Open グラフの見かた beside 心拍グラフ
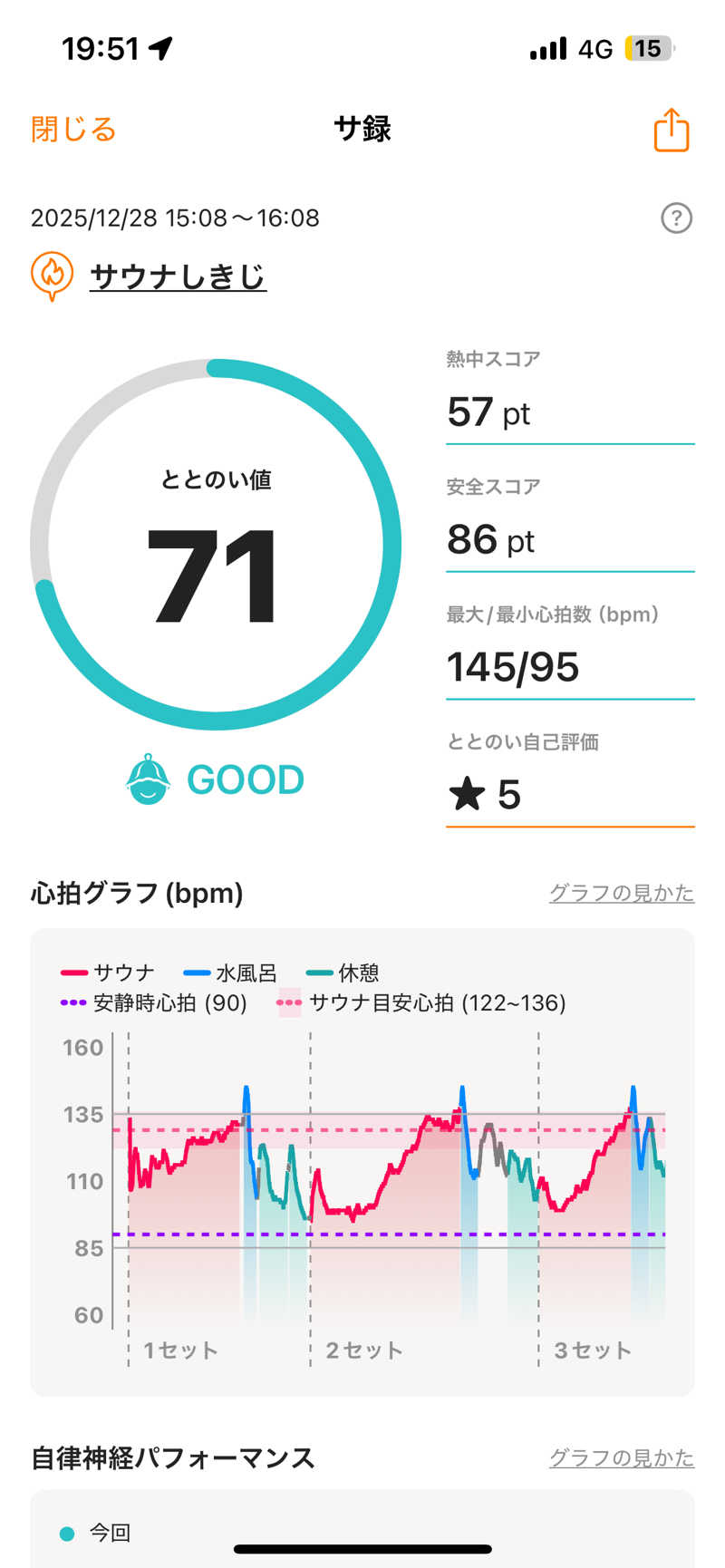 click(x=621, y=893)
